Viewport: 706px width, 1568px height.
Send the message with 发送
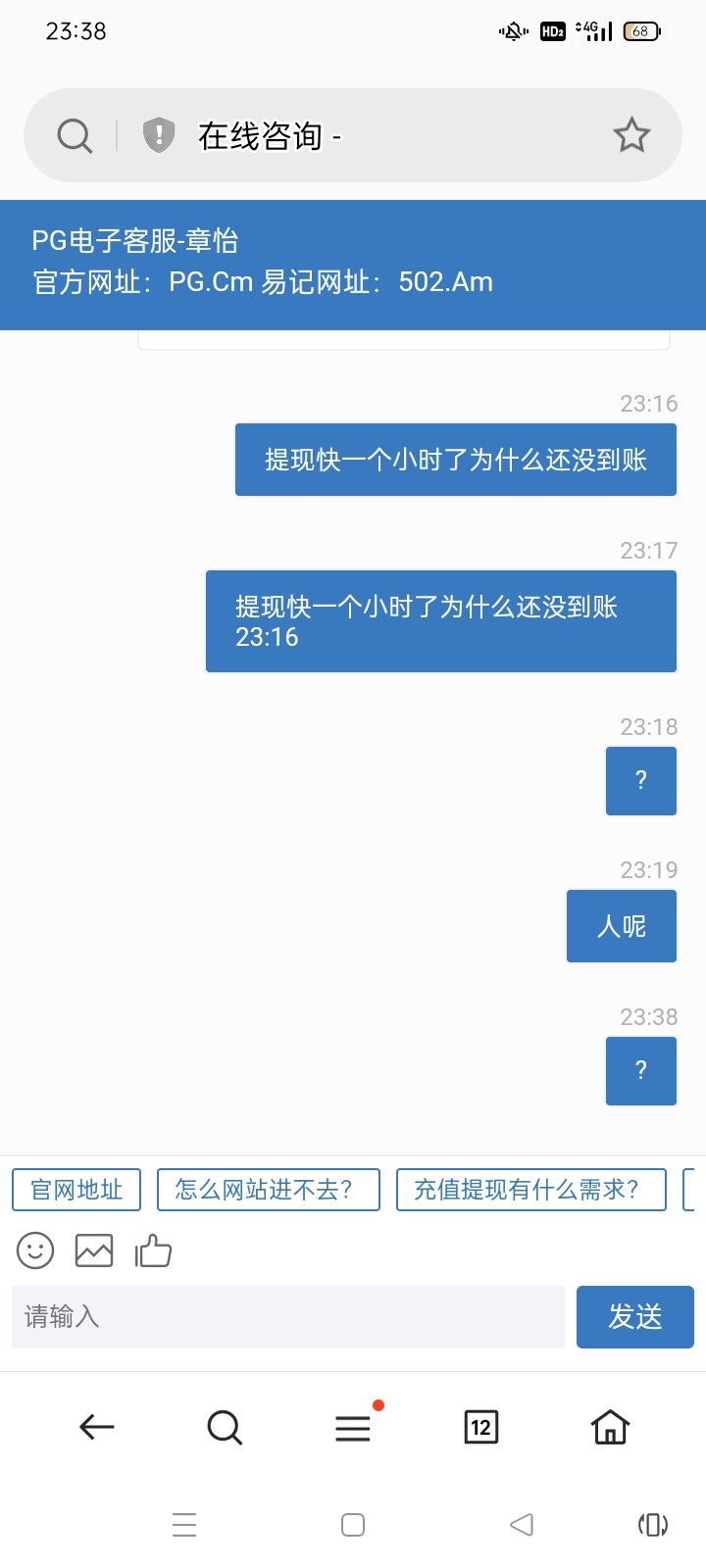[x=634, y=1316]
